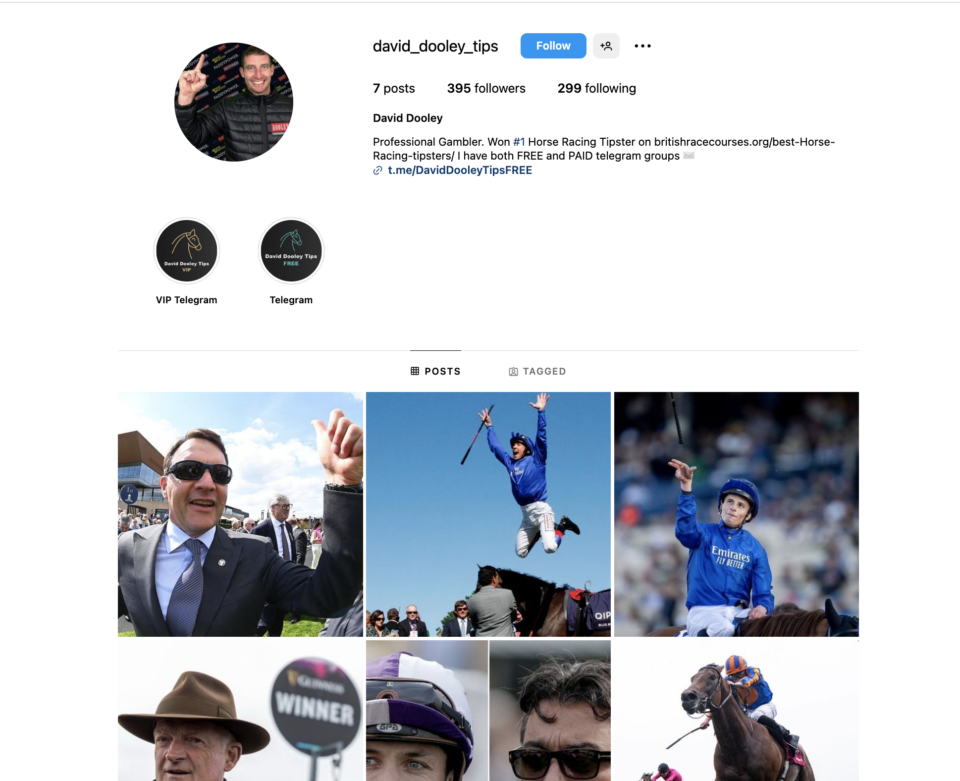Open the post of racehorse with orange-capped jockey

click(736, 711)
